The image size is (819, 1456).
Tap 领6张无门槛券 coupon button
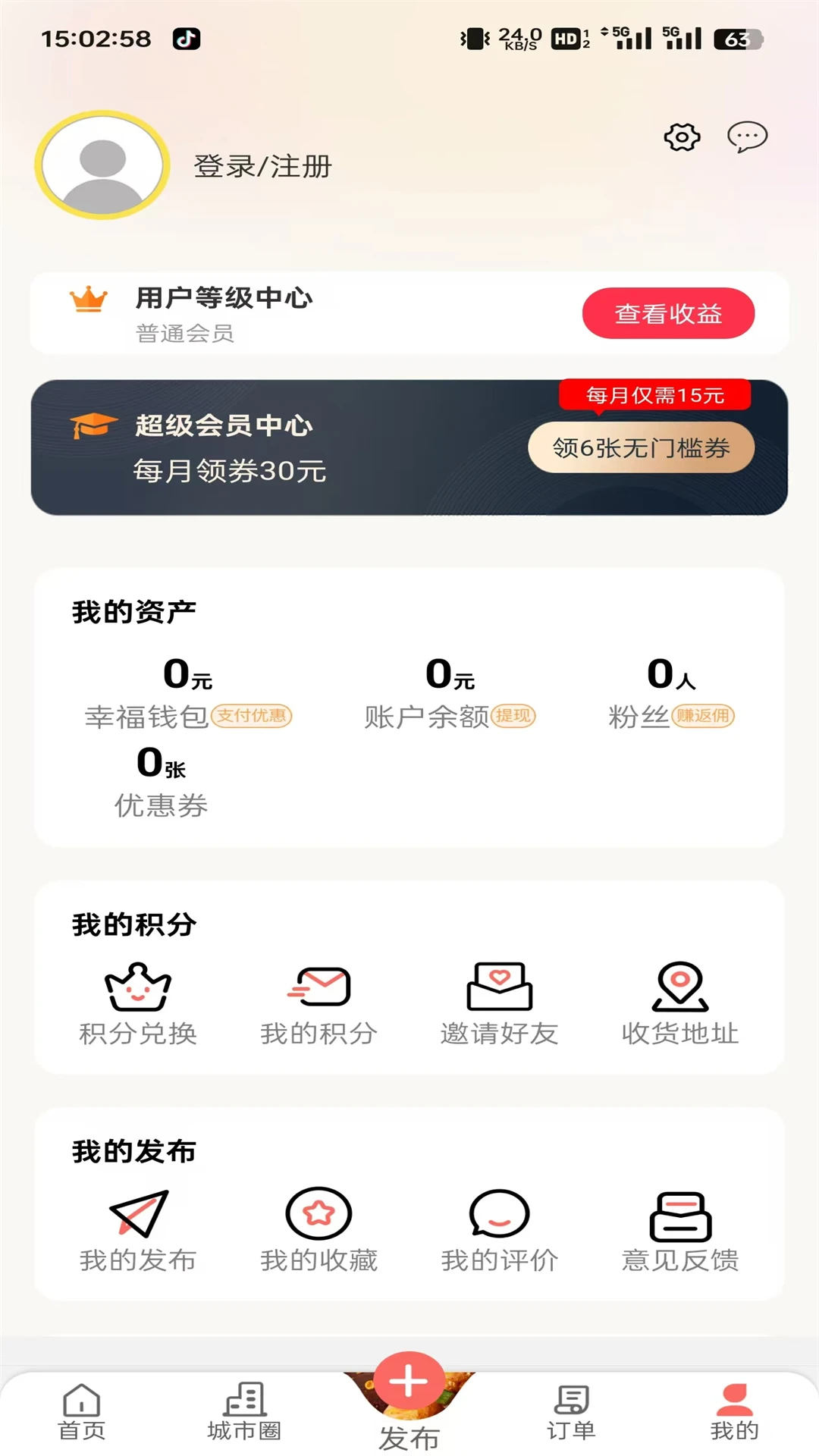(641, 448)
